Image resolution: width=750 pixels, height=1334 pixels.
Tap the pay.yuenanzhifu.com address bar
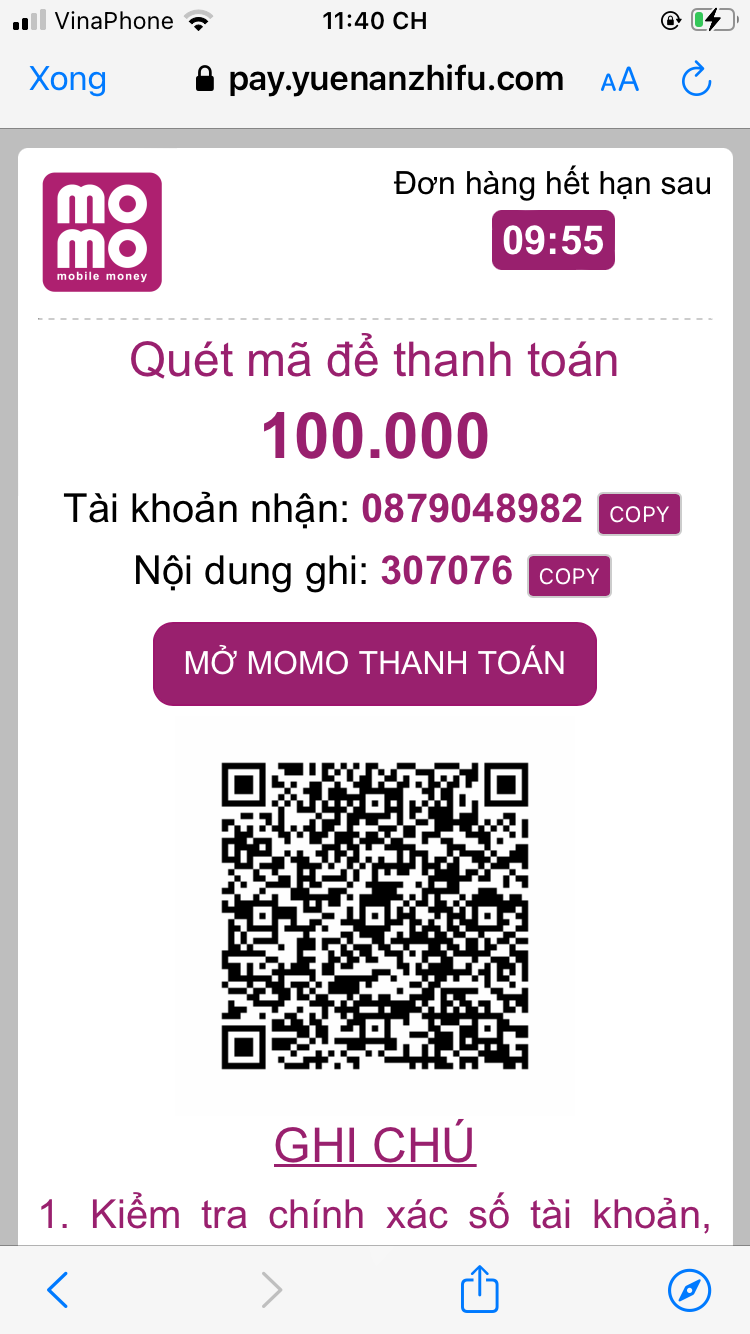point(380,79)
